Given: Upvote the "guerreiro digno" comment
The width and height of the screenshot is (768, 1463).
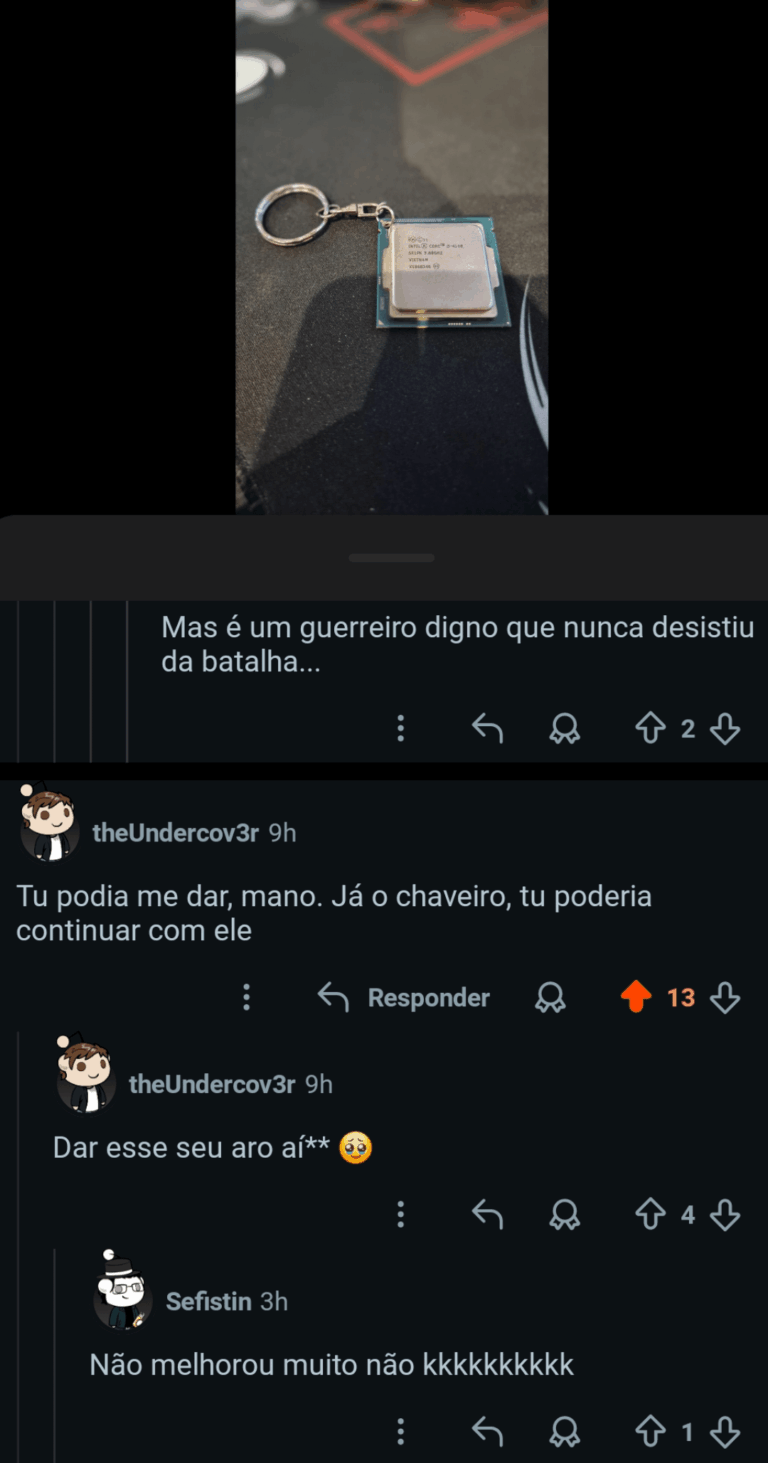Looking at the screenshot, I should point(650,729).
